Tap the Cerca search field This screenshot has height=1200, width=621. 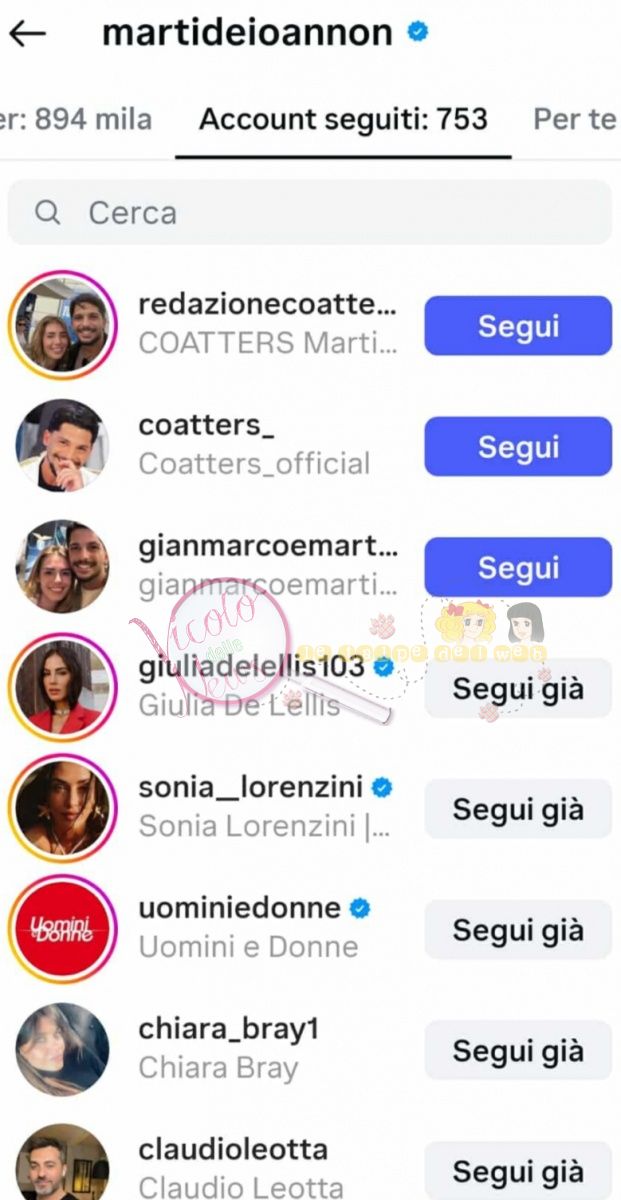click(x=309, y=212)
